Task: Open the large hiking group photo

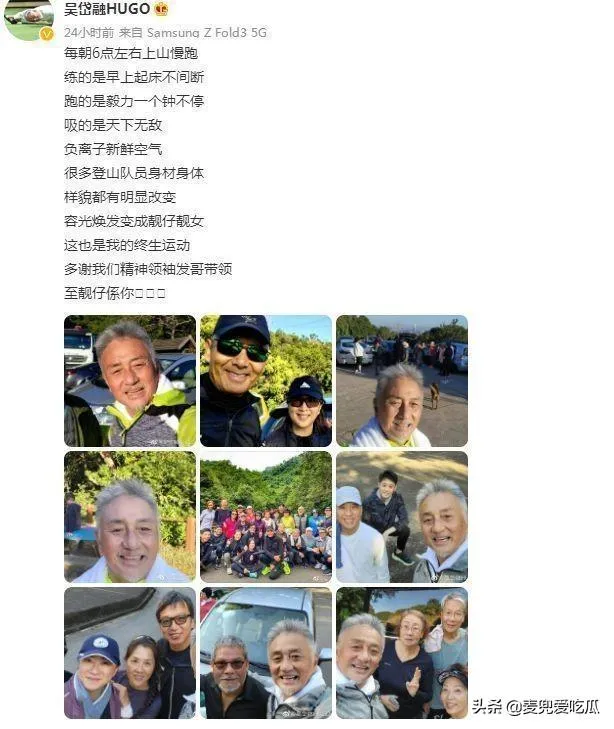Action: click(x=266, y=516)
